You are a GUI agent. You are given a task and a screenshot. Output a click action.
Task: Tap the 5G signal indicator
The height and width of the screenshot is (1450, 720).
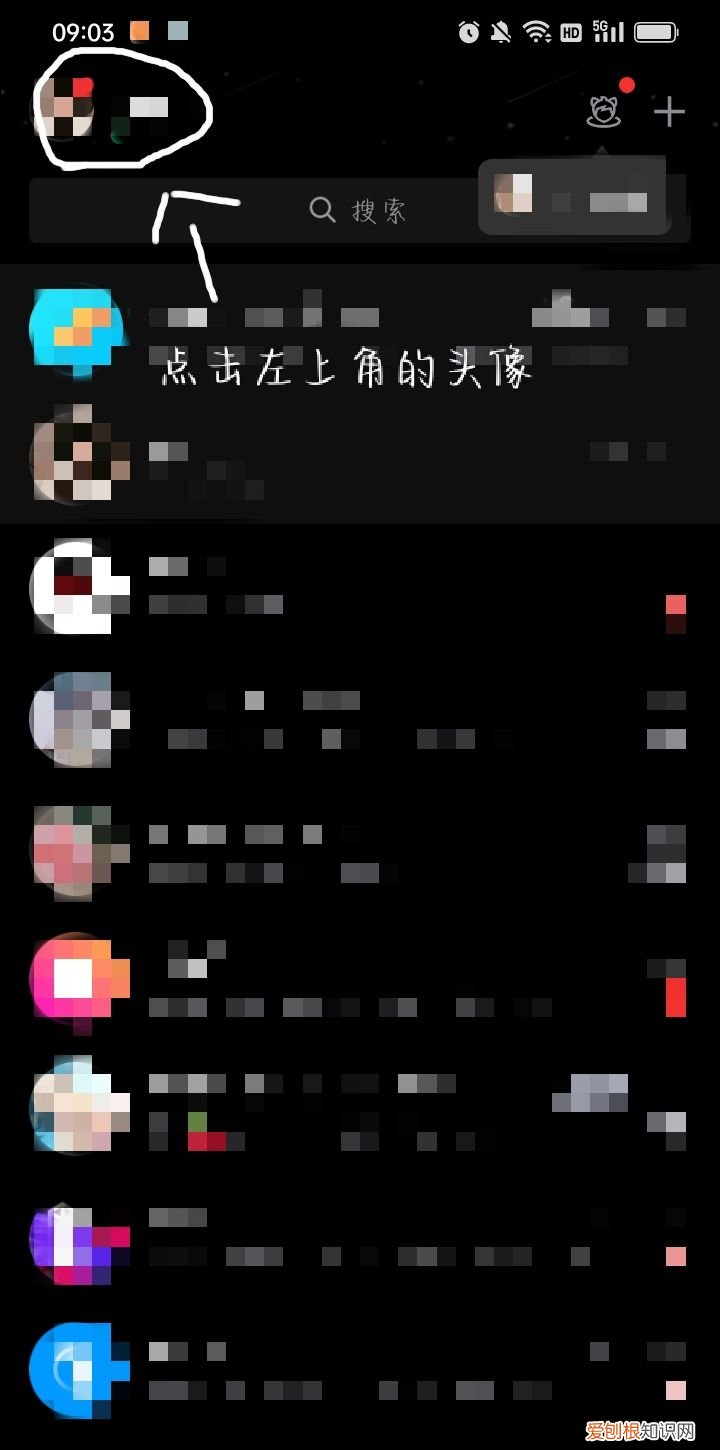click(x=608, y=31)
